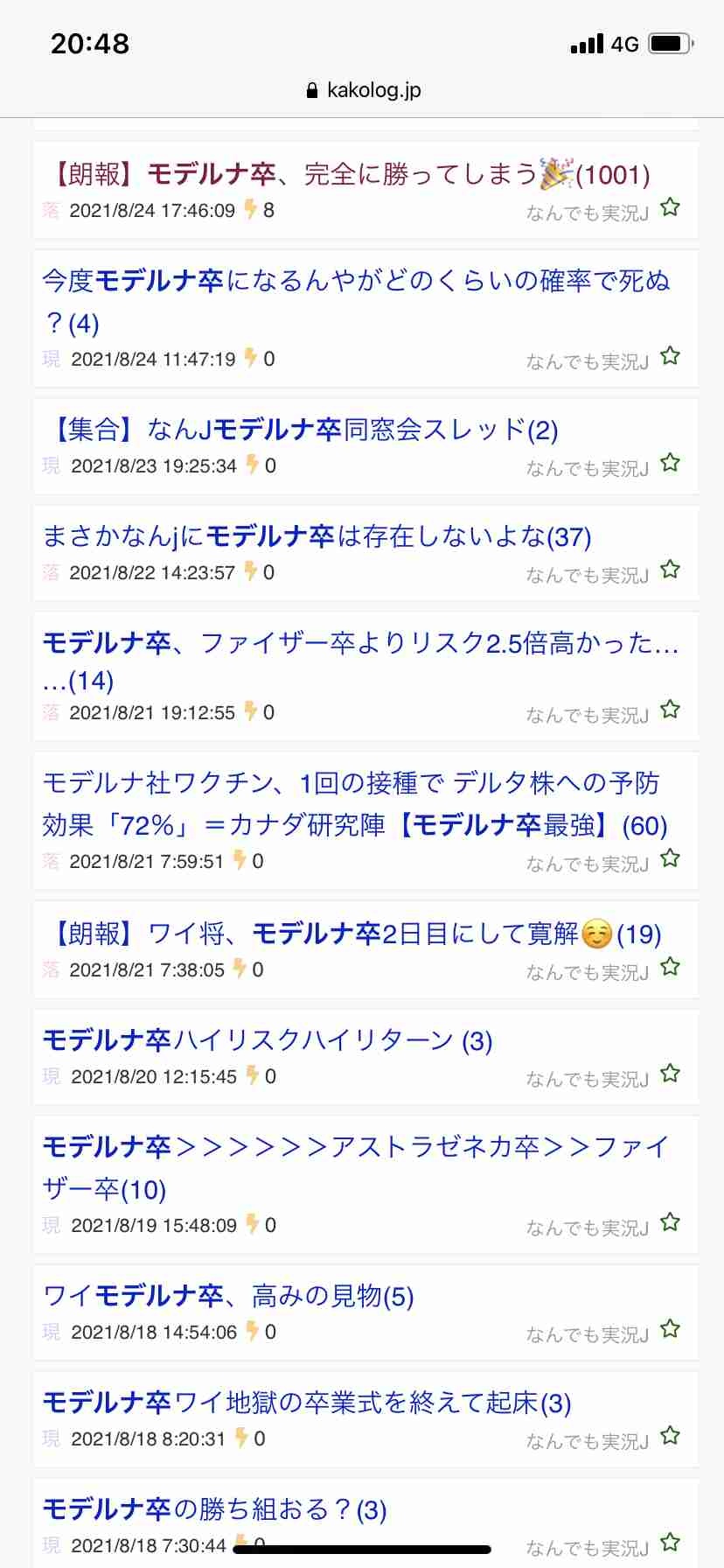Open thread まさかなんjにモデルナ卒は存在しないよな
This screenshot has width=724, height=1568.
(x=317, y=536)
